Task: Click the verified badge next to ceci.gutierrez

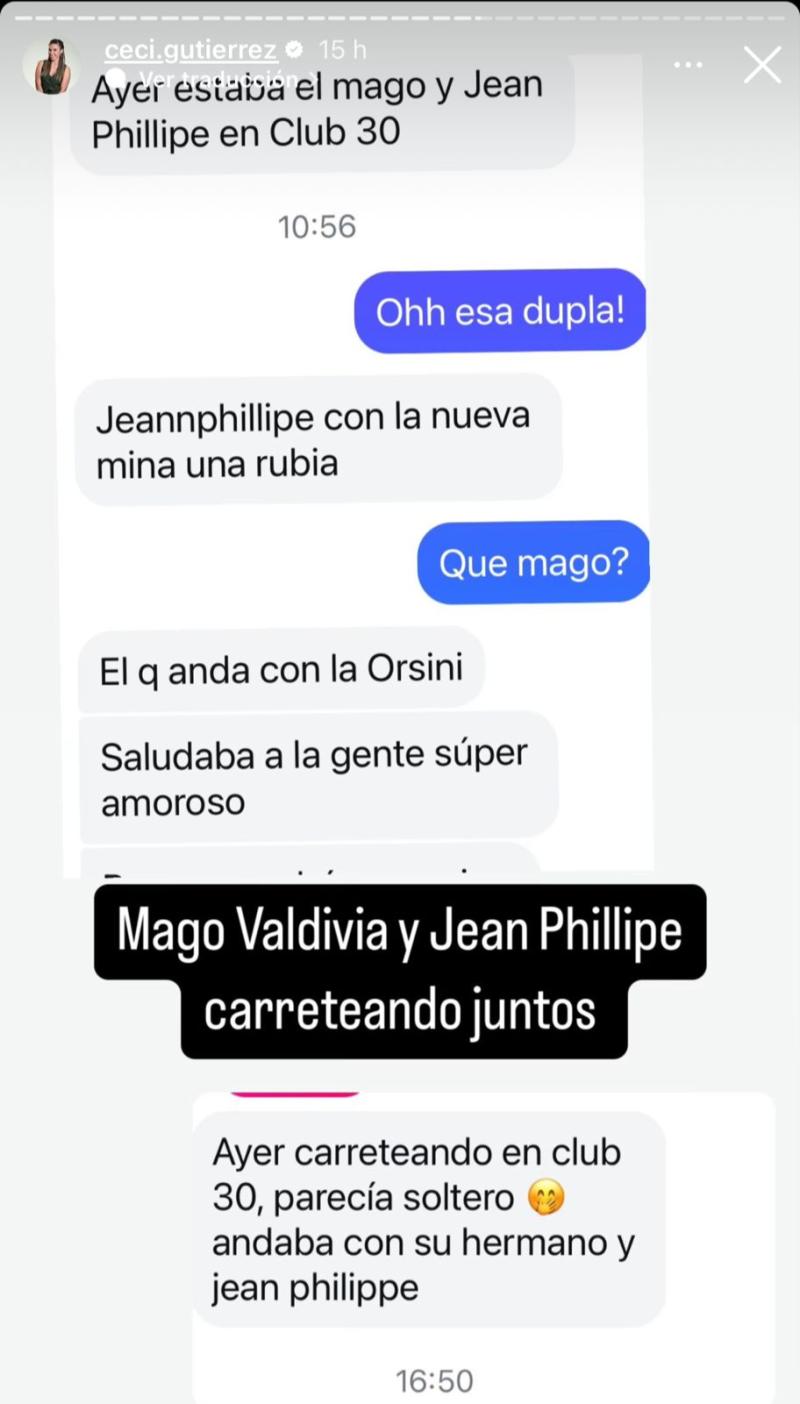Action: coord(293,47)
